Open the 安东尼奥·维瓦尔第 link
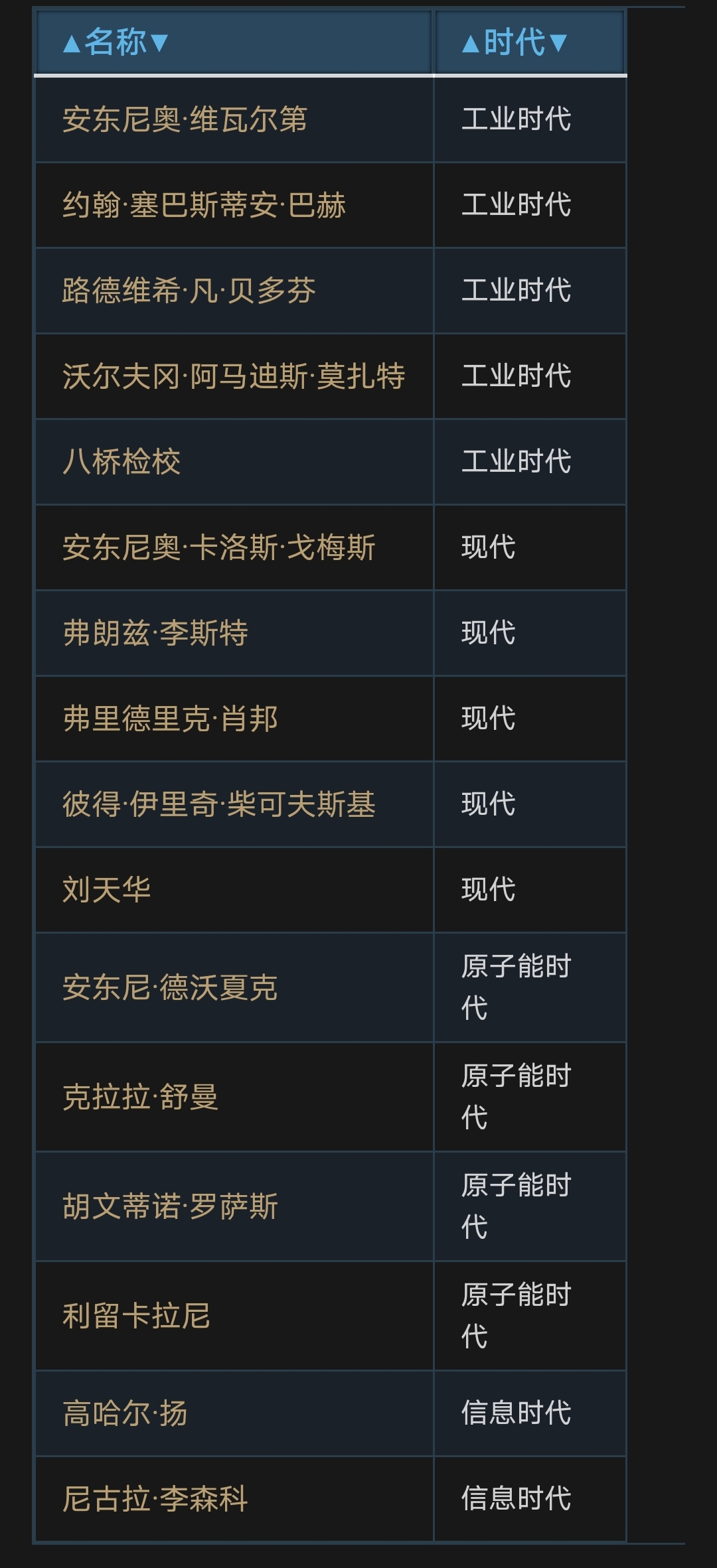Image resolution: width=717 pixels, height=1568 pixels. [185, 120]
